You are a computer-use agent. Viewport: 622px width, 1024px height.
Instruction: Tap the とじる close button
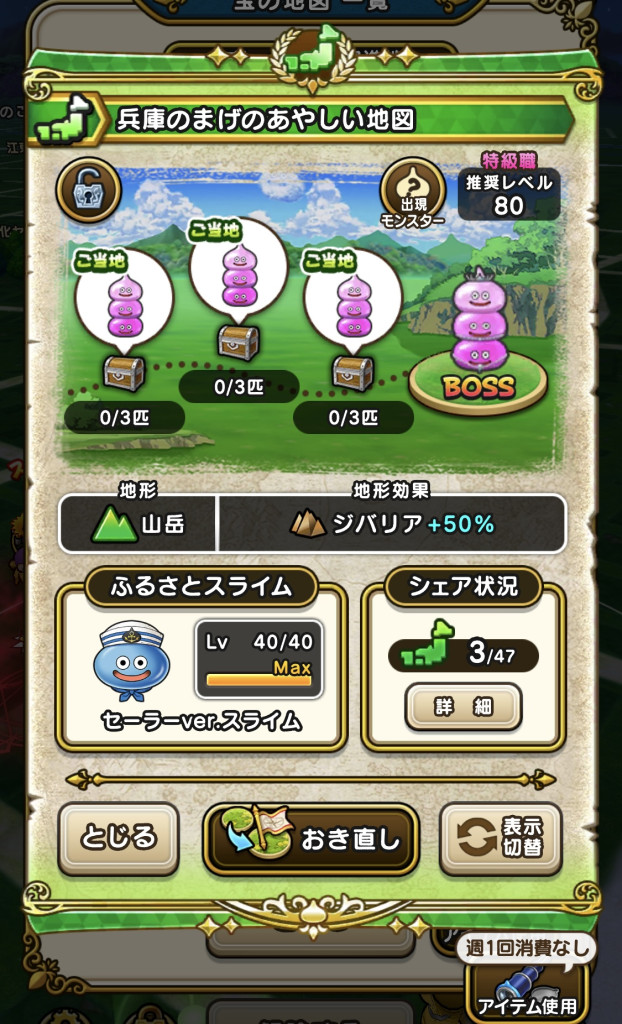(118, 839)
